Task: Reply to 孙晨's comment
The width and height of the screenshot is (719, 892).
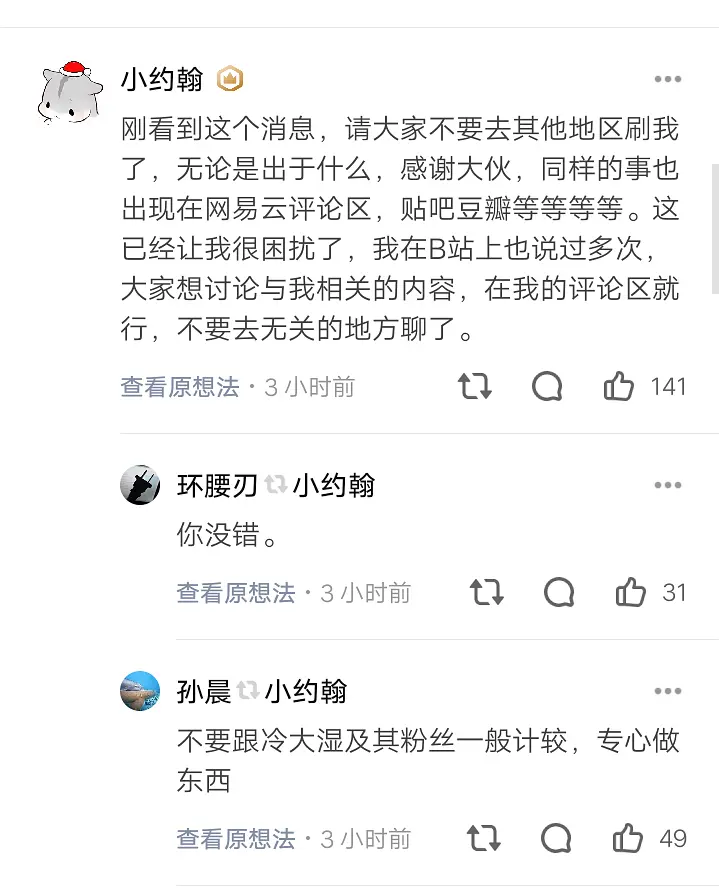Action: pos(556,838)
